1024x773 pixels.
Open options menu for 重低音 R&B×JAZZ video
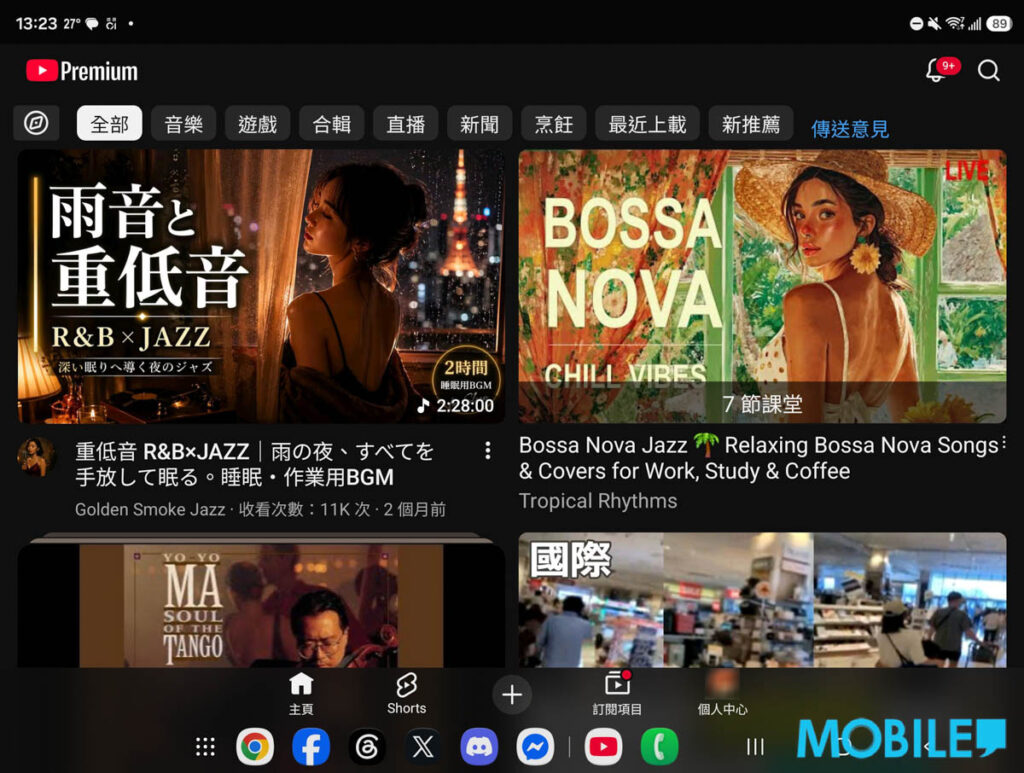pos(488,450)
